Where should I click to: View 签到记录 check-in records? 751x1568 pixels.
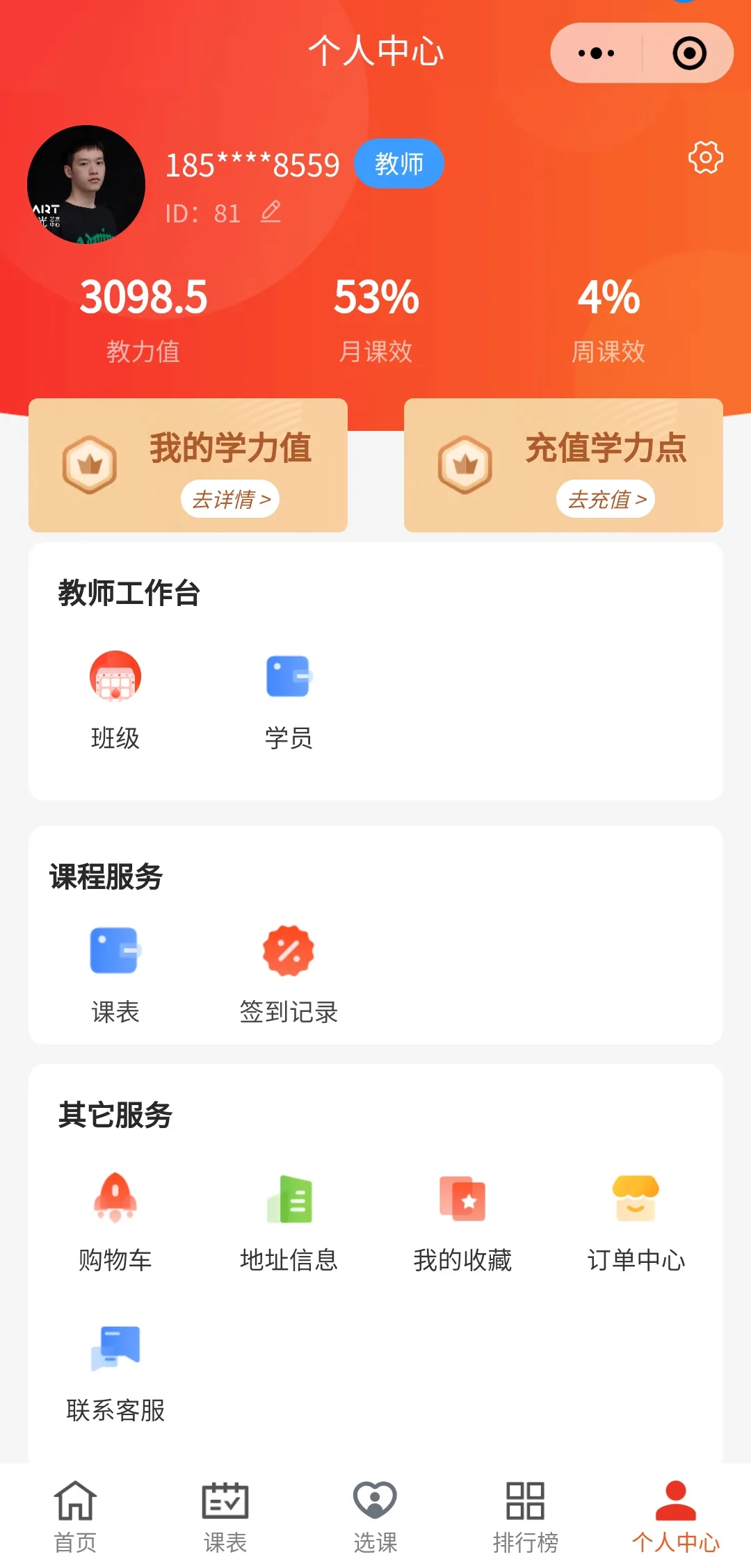pyautogui.click(x=289, y=973)
